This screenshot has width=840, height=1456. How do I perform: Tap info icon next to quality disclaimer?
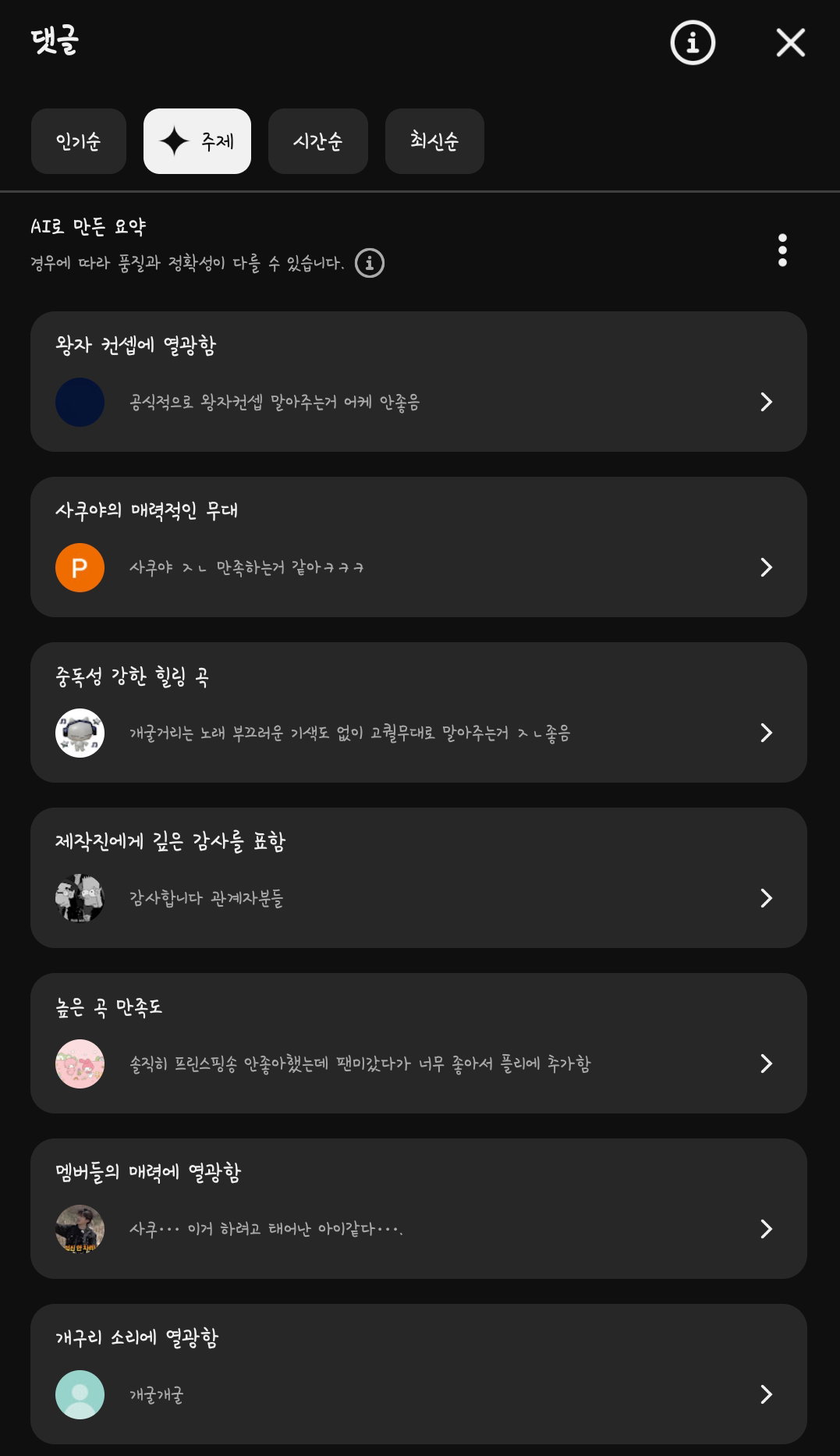(x=370, y=263)
